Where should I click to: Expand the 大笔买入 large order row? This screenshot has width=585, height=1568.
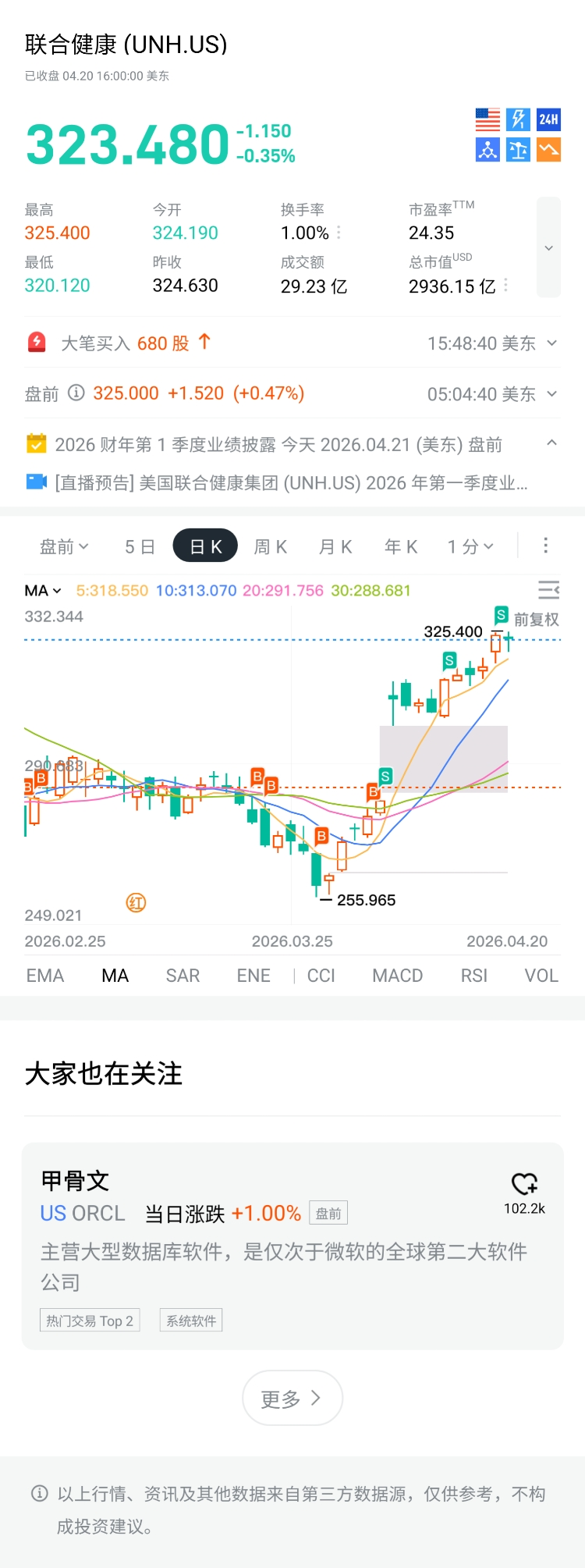point(552,343)
